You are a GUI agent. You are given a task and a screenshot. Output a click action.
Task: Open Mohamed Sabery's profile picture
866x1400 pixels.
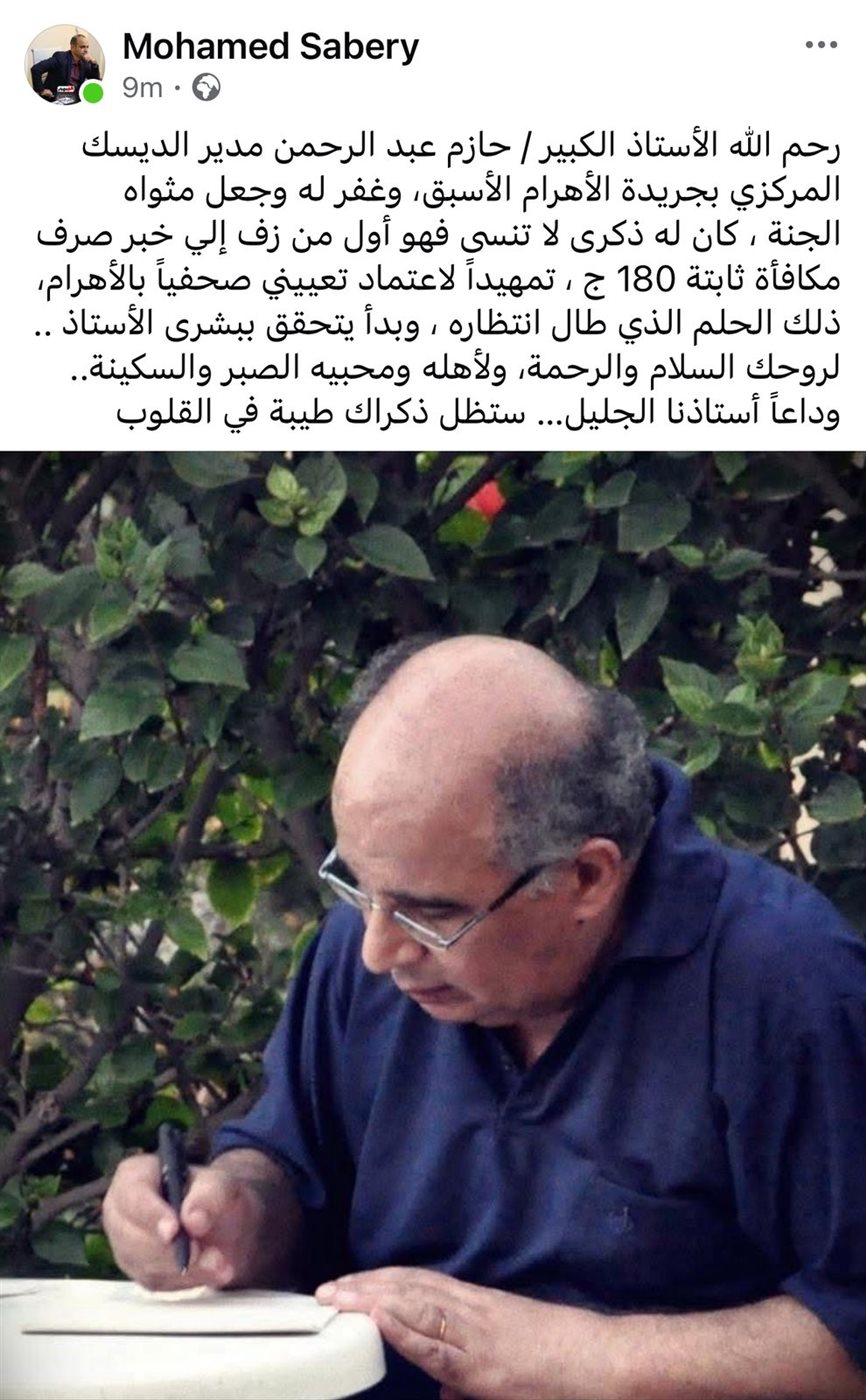64,64
